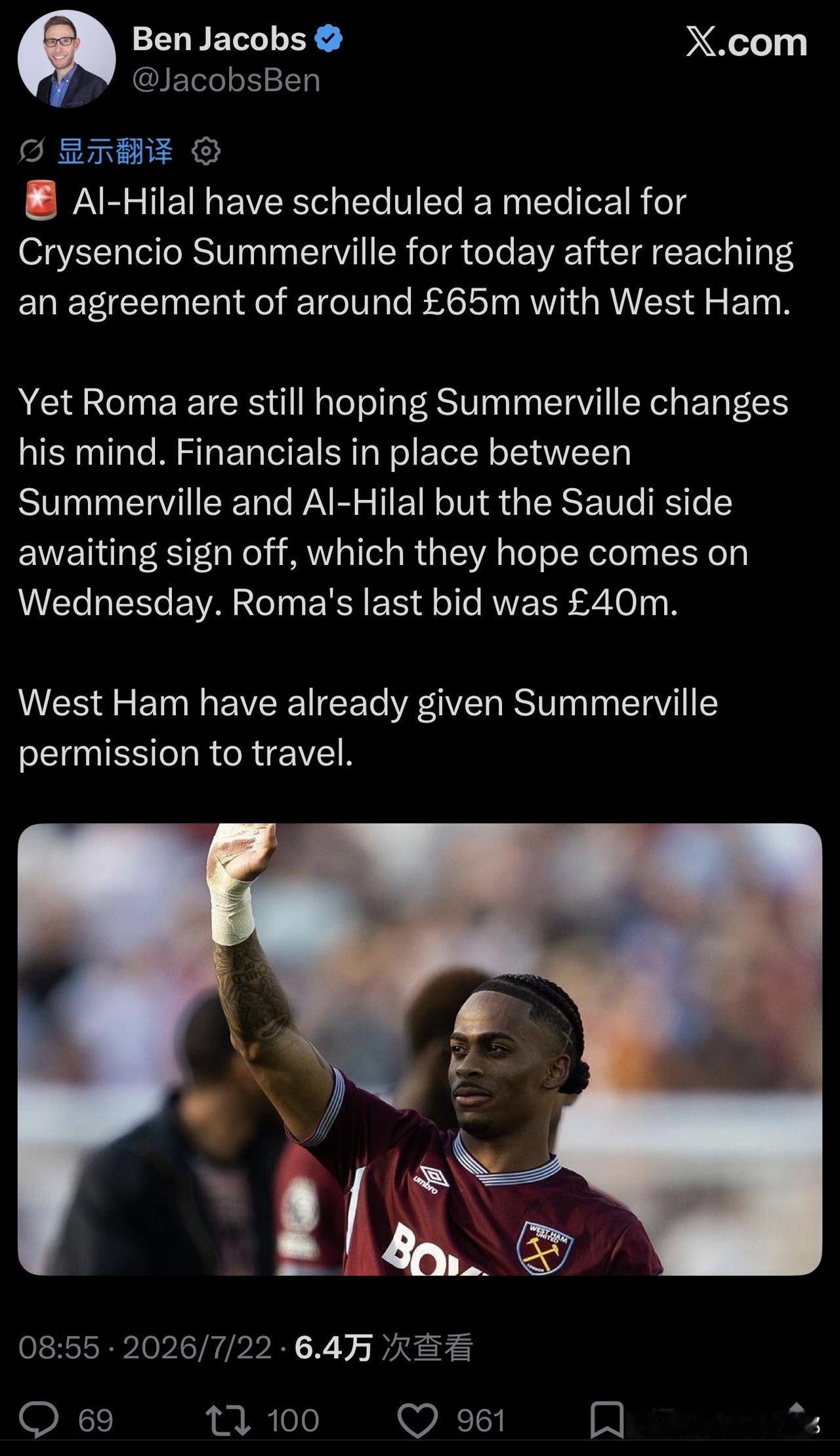Open Ben Jacobs' profile picture
This screenshot has height=1456, width=840.
tap(66, 59)
